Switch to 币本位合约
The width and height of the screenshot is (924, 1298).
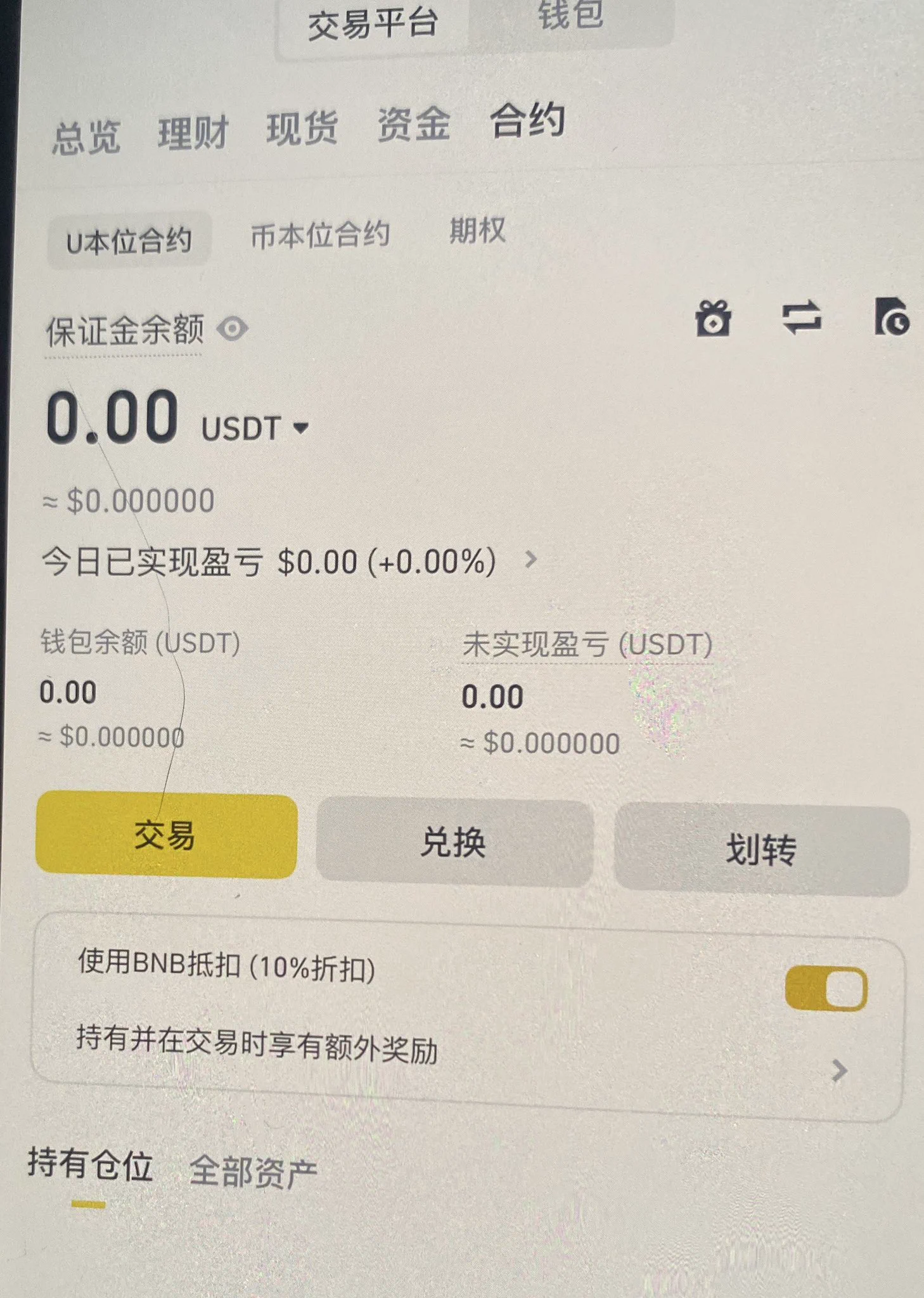[x=320, y=236]
